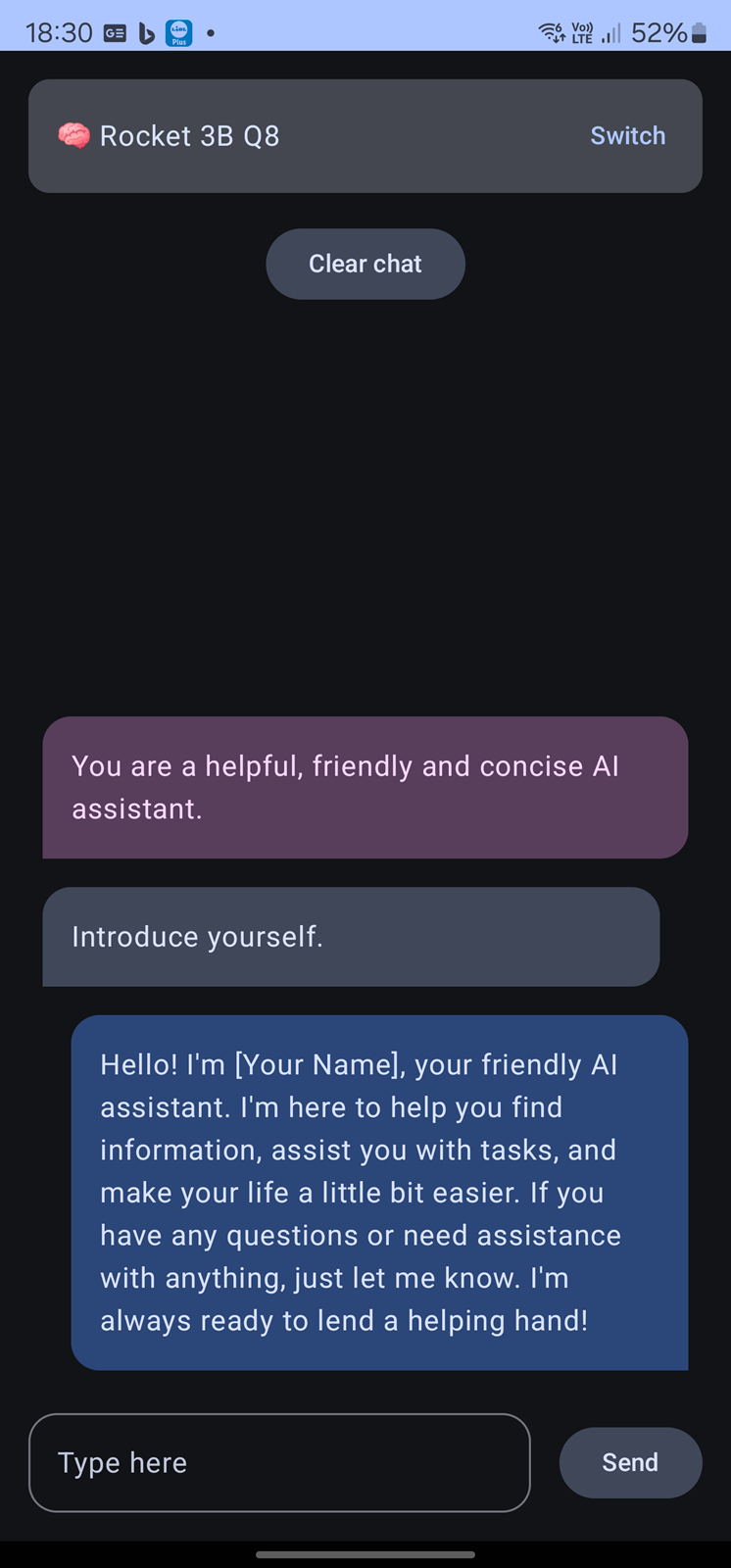Send the message
The image size is (731, 1568).
(630, 1462)
